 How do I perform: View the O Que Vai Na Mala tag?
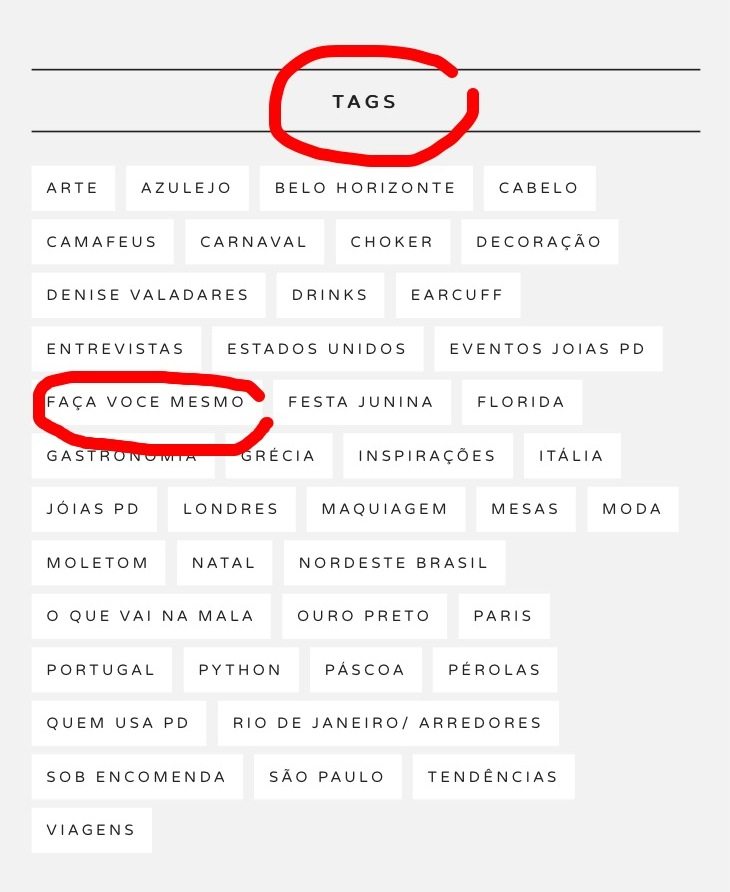[151, 616]
